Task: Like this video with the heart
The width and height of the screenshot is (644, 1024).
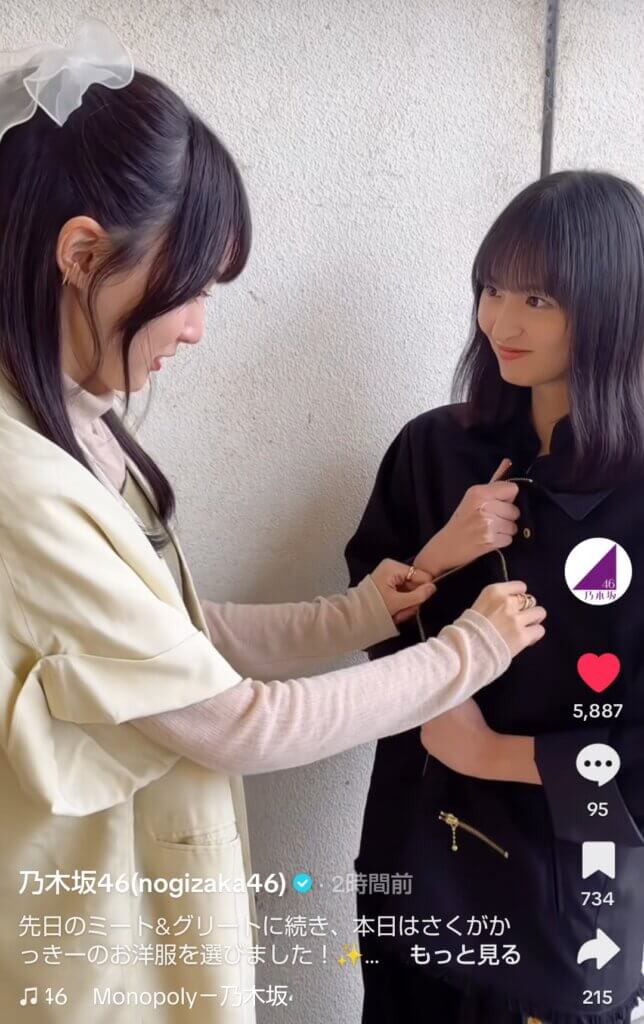Action: (598, 673)
